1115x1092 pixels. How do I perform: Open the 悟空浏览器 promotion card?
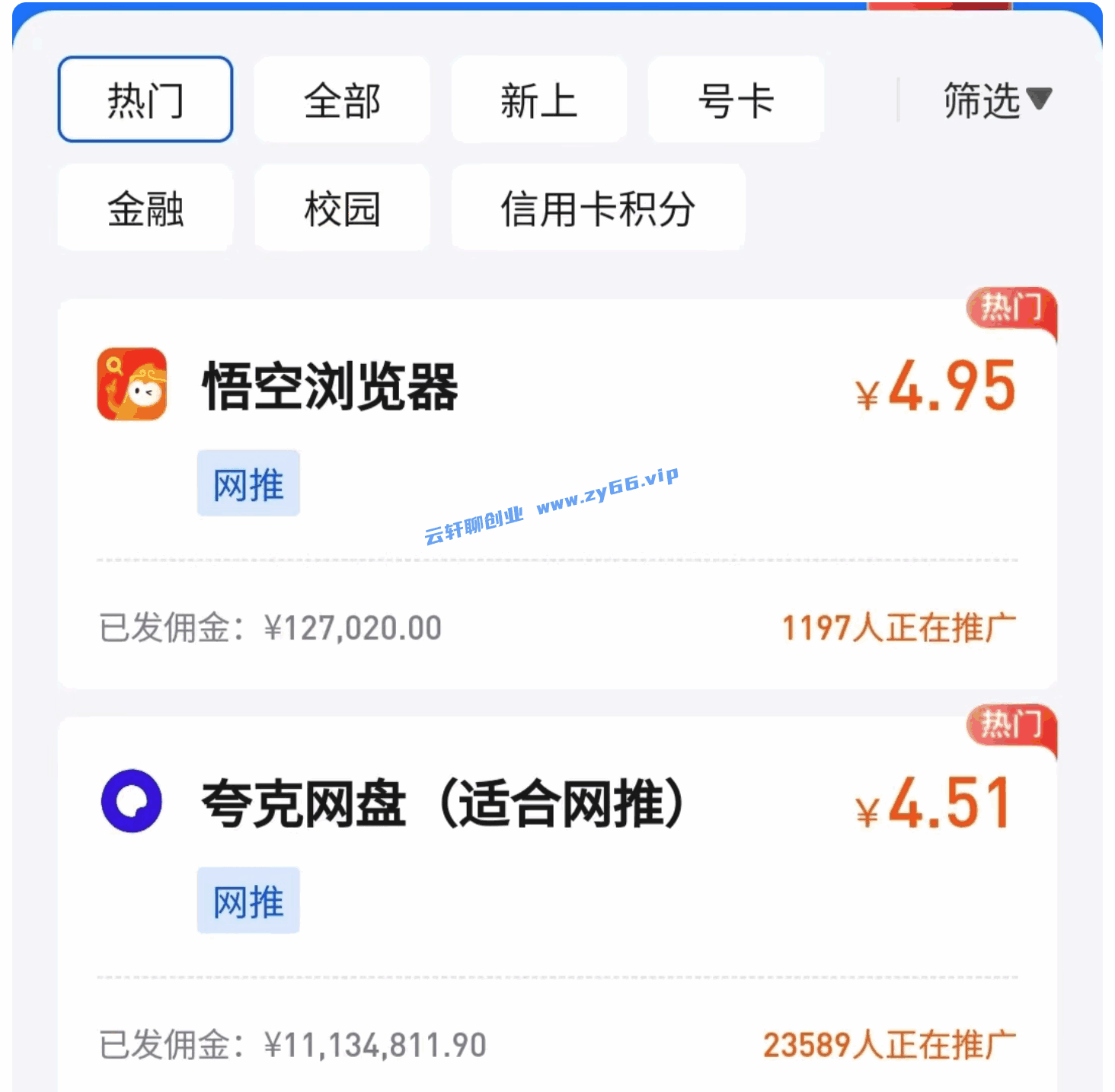pyautogui.click(x=329, y=387)
